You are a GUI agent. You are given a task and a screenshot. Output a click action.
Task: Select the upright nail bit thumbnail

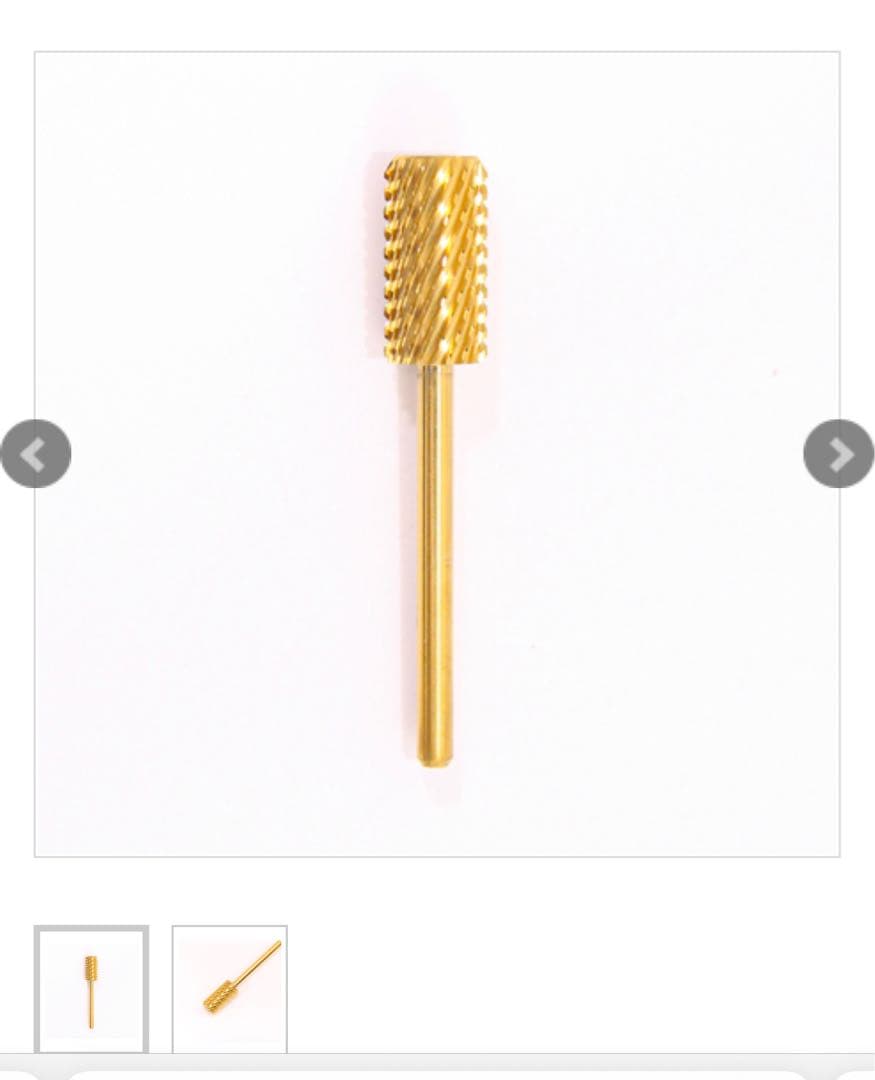(91, 988)
